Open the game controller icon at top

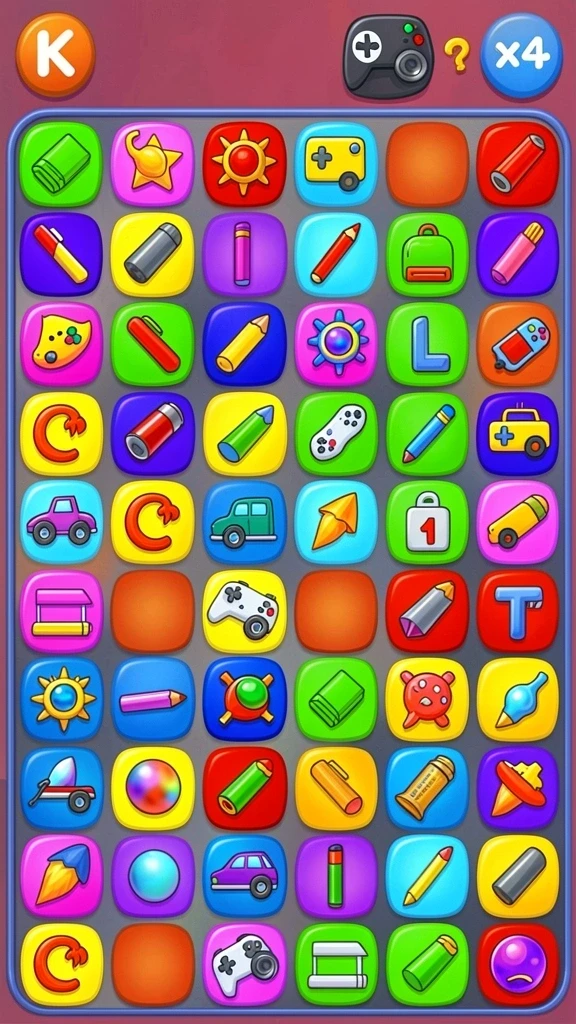389,57
